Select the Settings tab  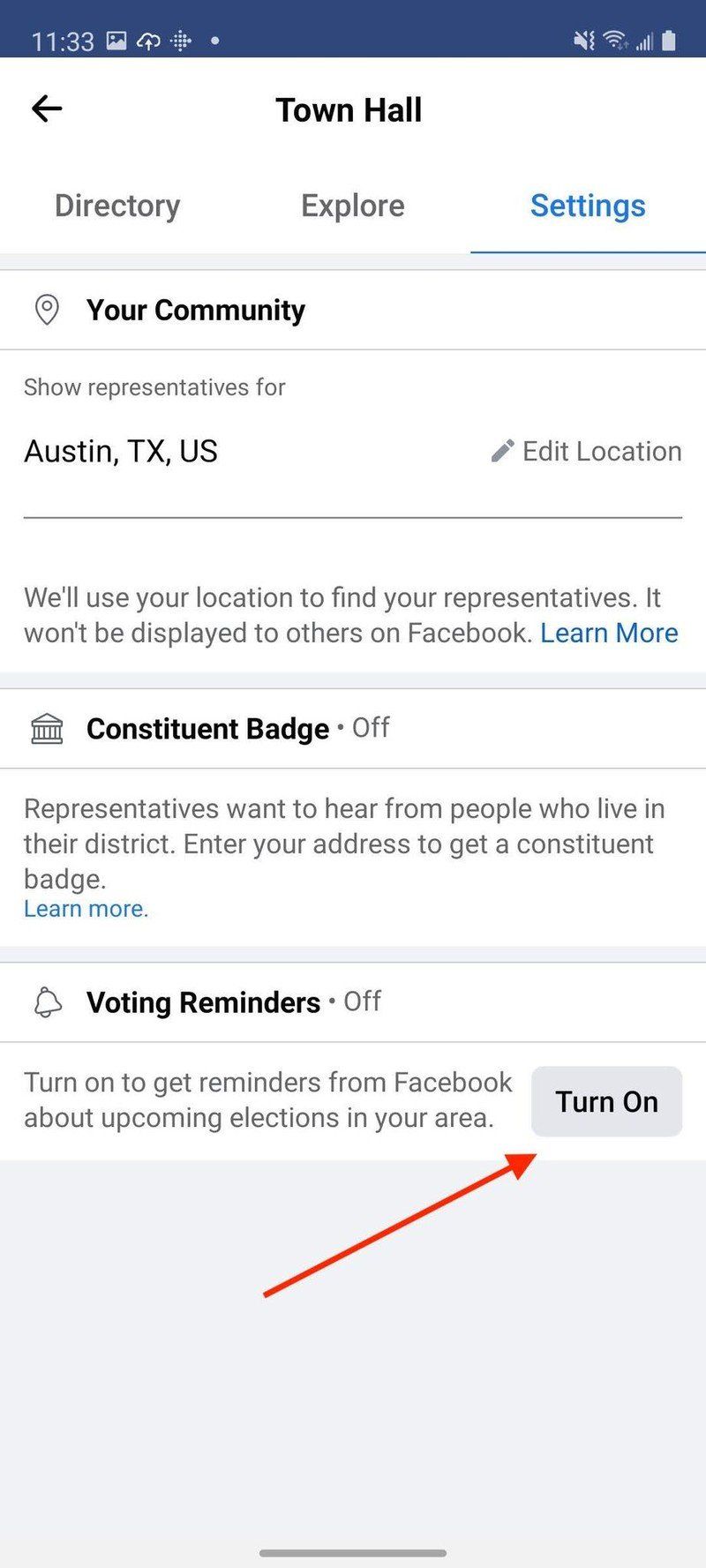(x=587, y=205)
